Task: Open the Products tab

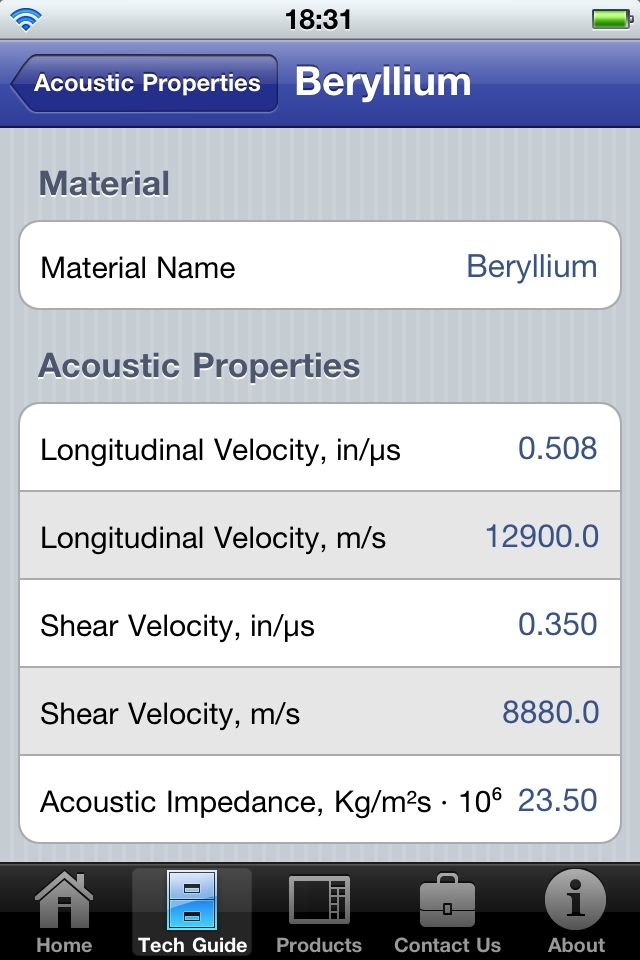Action: 319,911
